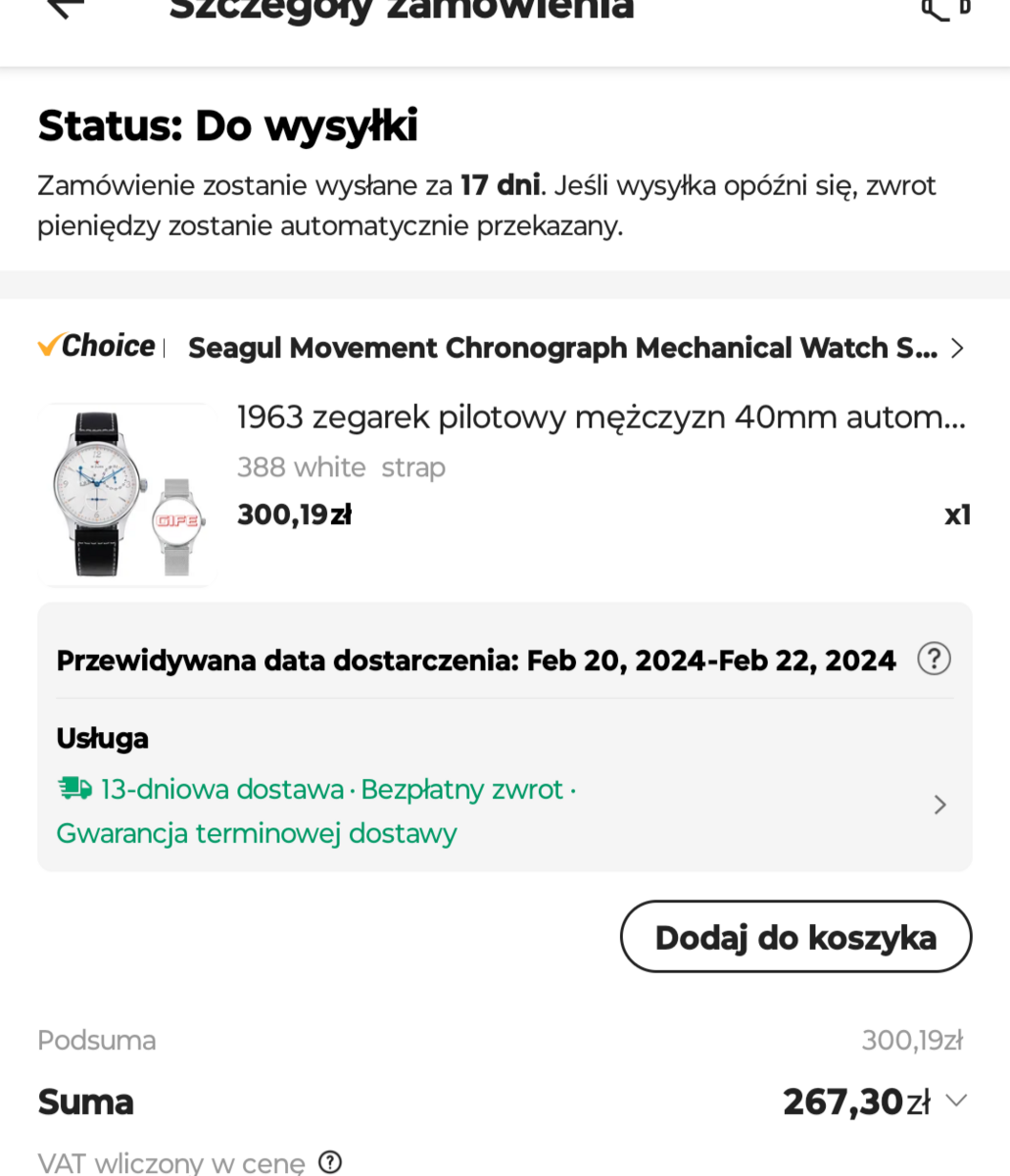Open the 13-dniowa dostawa service details
Image resolution: width=1010 pixels, height=1176 pixels.
click(x=938, y=806)
